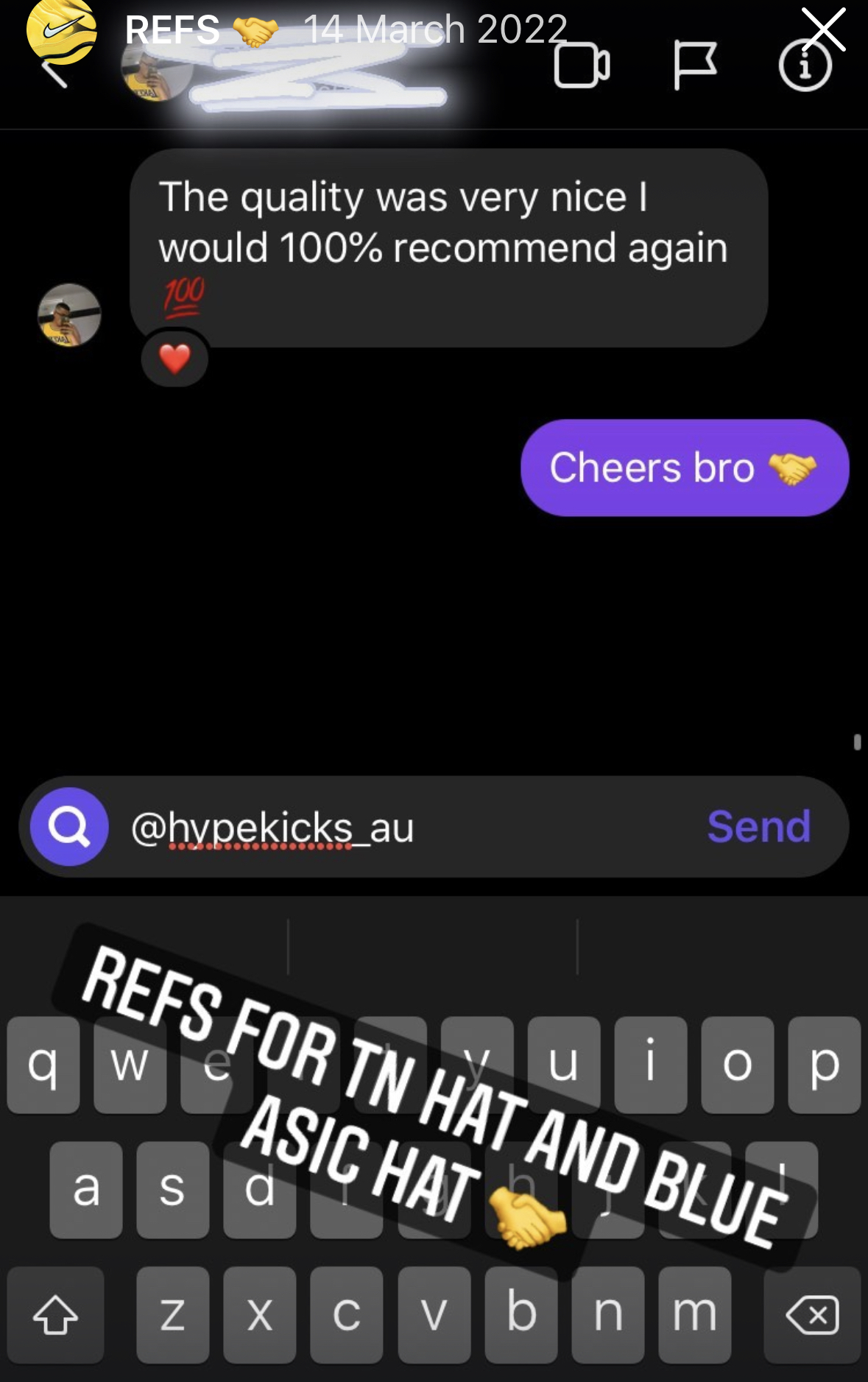868x1382 pixels.
Task: Open the story owner's profile picture
Action: point(62,30)
